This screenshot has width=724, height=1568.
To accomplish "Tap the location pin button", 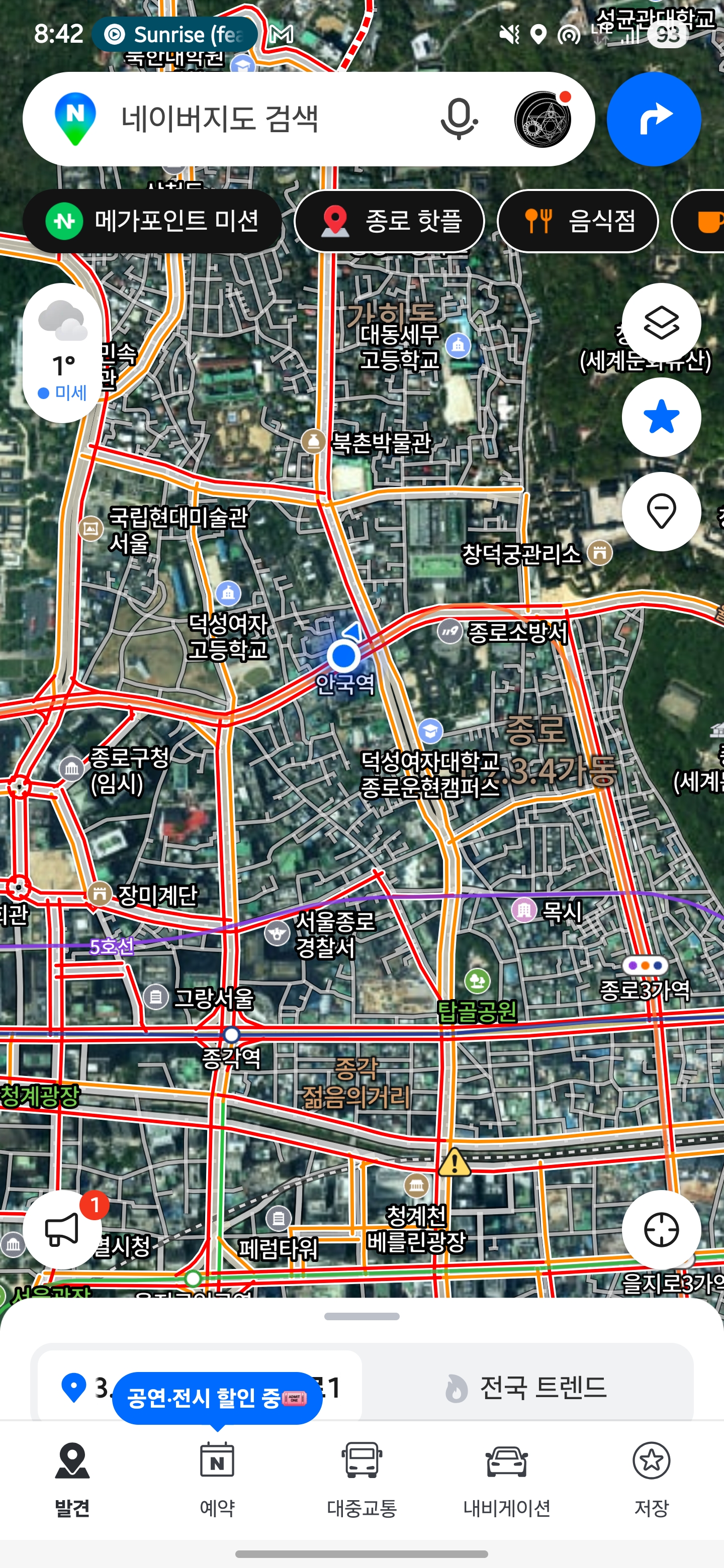I will point(661,511).
